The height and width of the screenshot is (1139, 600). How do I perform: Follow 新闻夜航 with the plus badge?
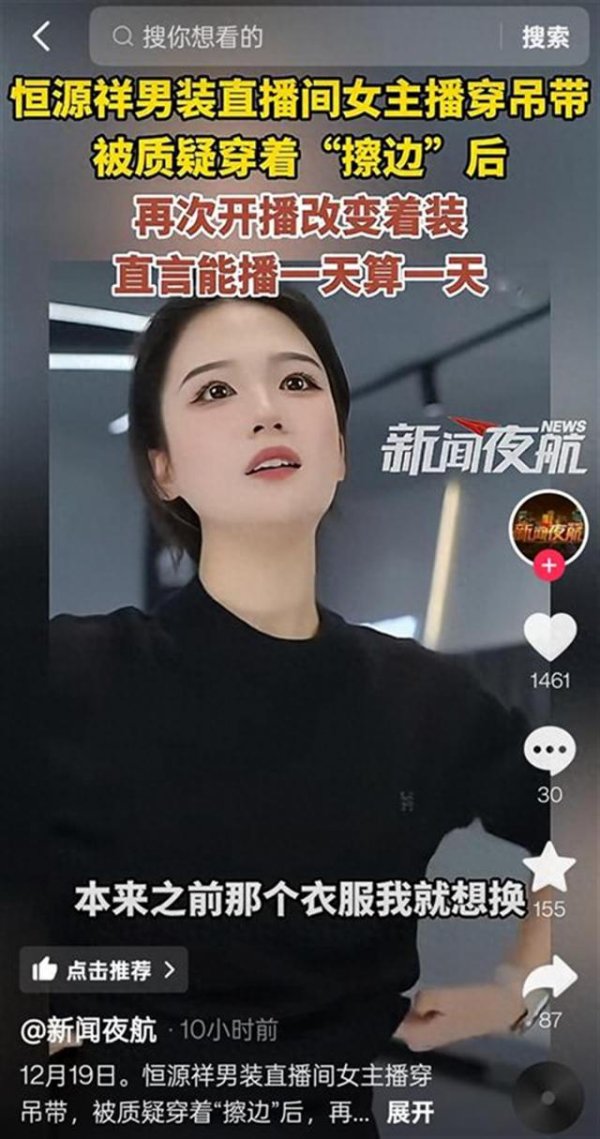coord(549,566)
